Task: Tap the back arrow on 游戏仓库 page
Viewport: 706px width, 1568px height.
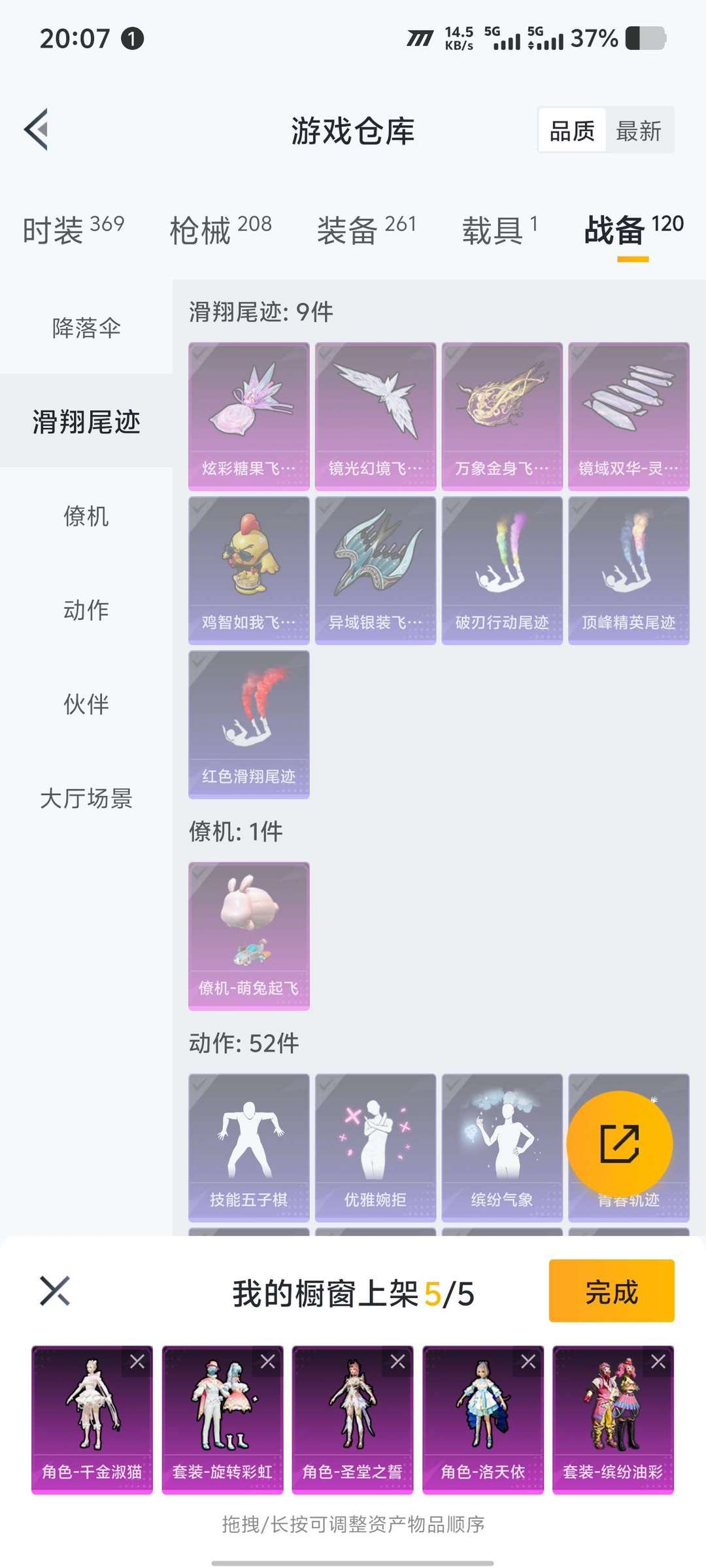Action: click(37, 129)
